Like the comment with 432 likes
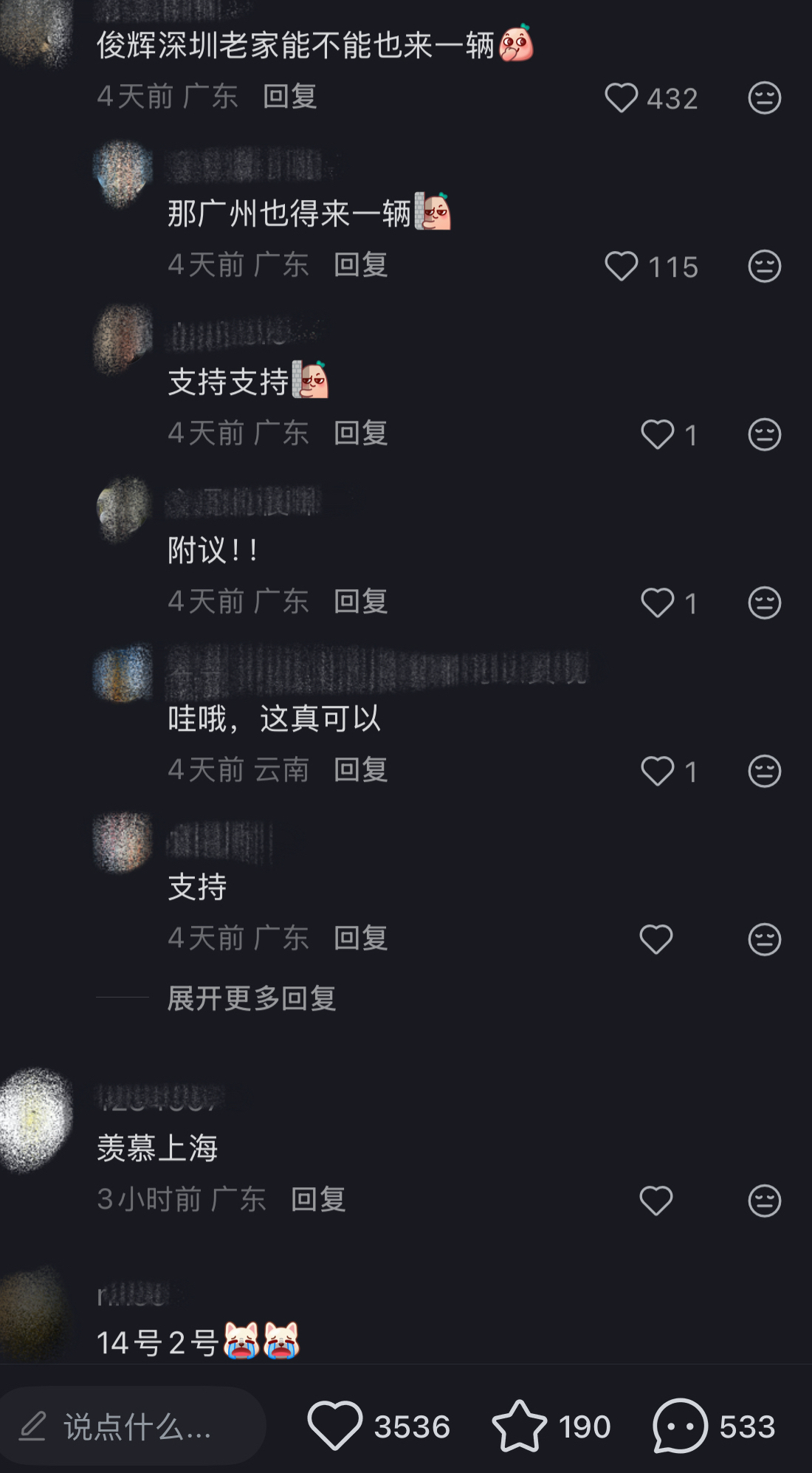The image size is (812, 1473). tap(622, 98)
